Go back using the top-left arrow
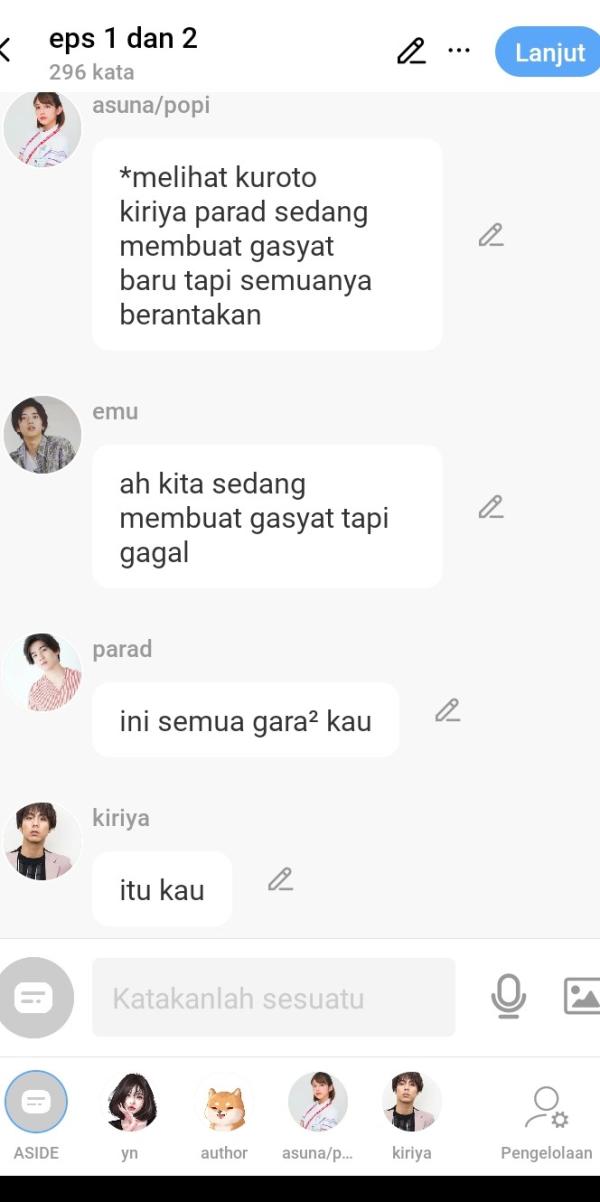 click(x=6, y=50)
